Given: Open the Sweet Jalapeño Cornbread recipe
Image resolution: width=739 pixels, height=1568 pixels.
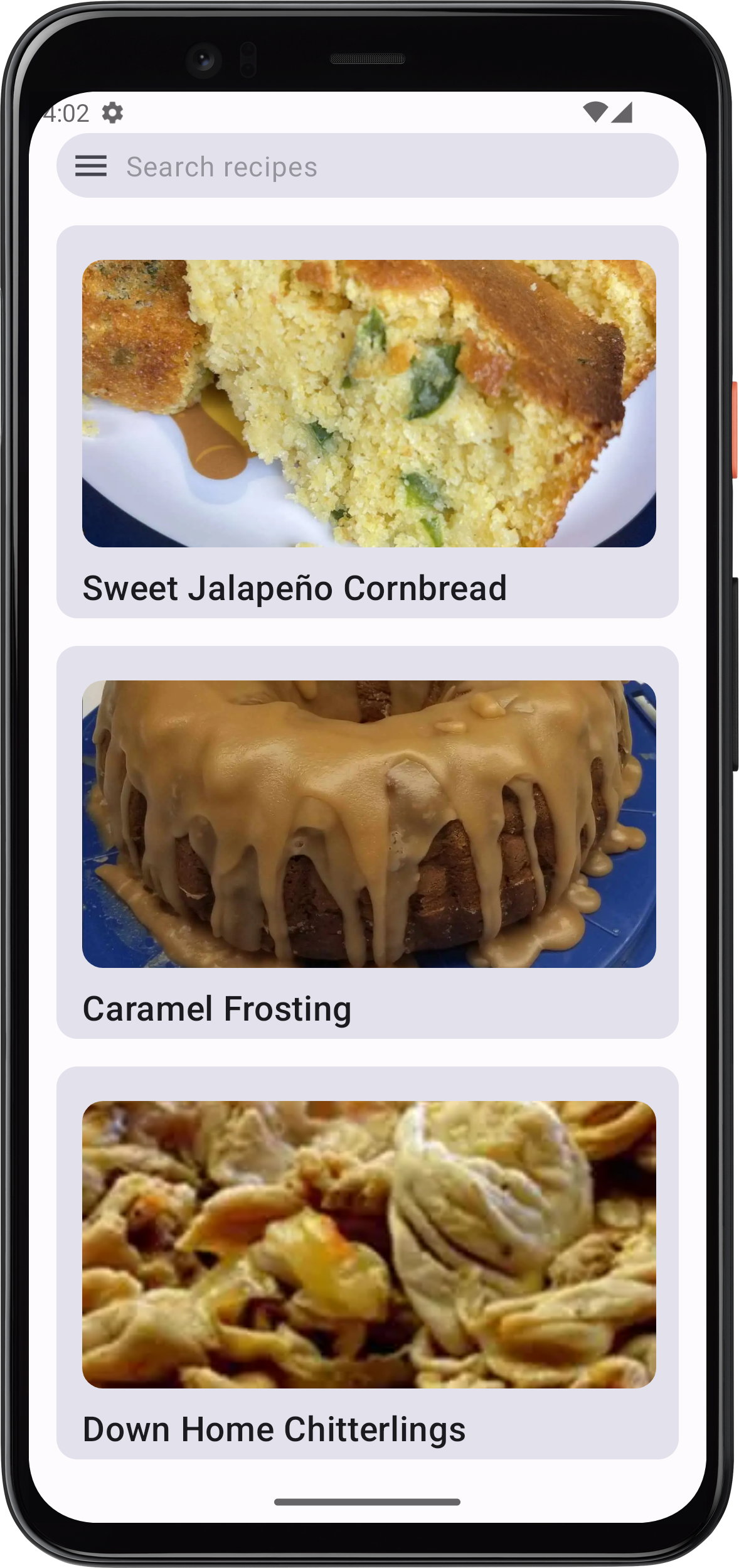Looking at the screenshot, I should coord(368,422).
